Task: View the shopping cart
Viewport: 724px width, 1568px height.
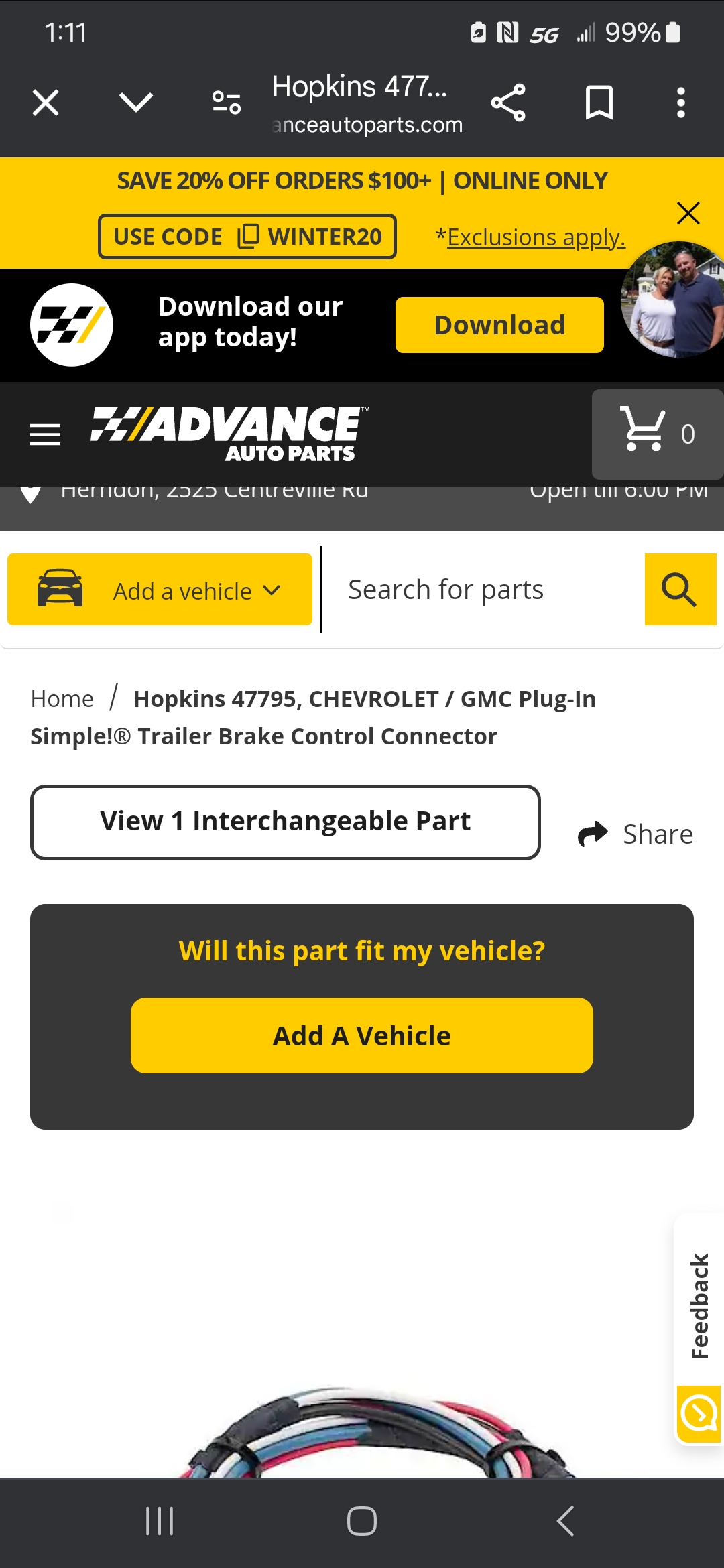Action: 657,434
